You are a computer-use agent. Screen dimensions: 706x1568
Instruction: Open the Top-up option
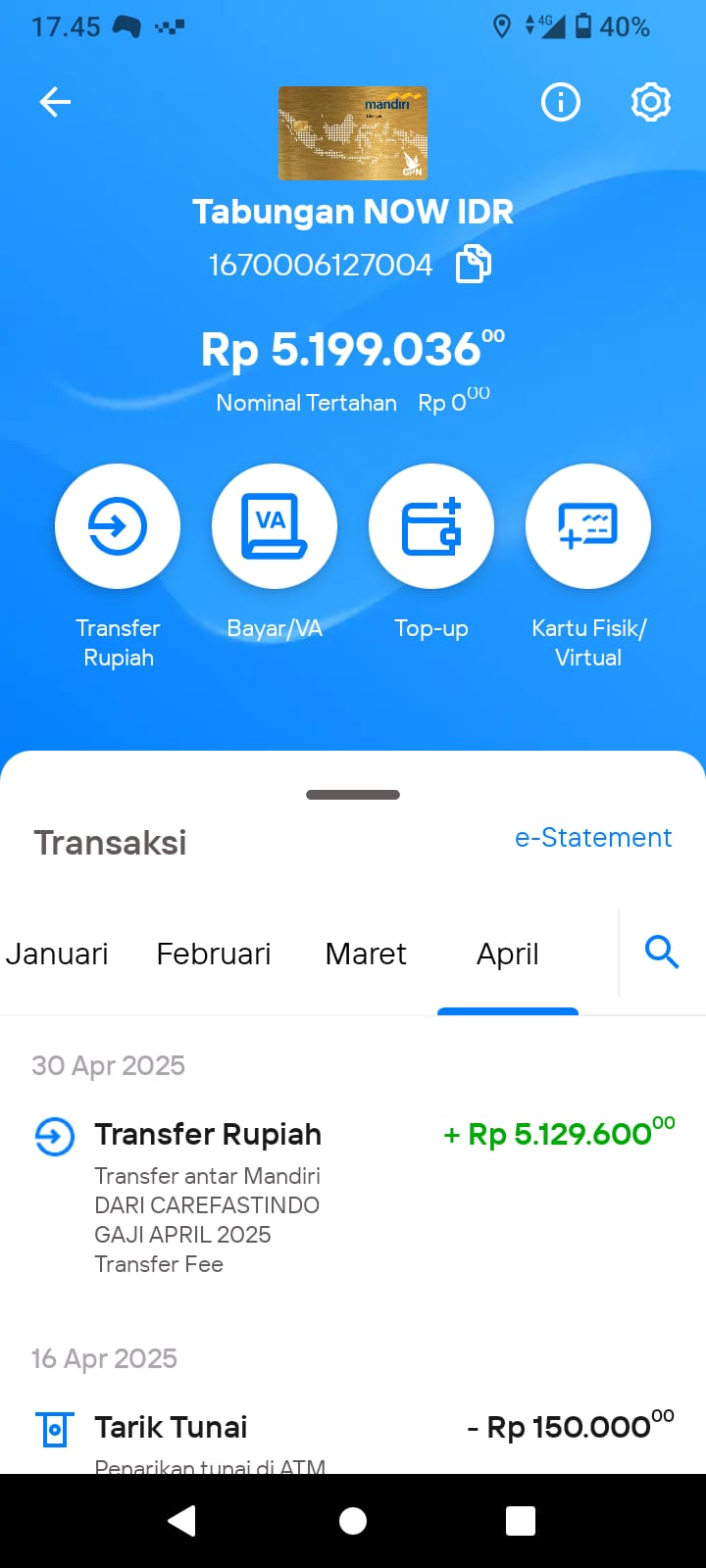click(431, 526)
